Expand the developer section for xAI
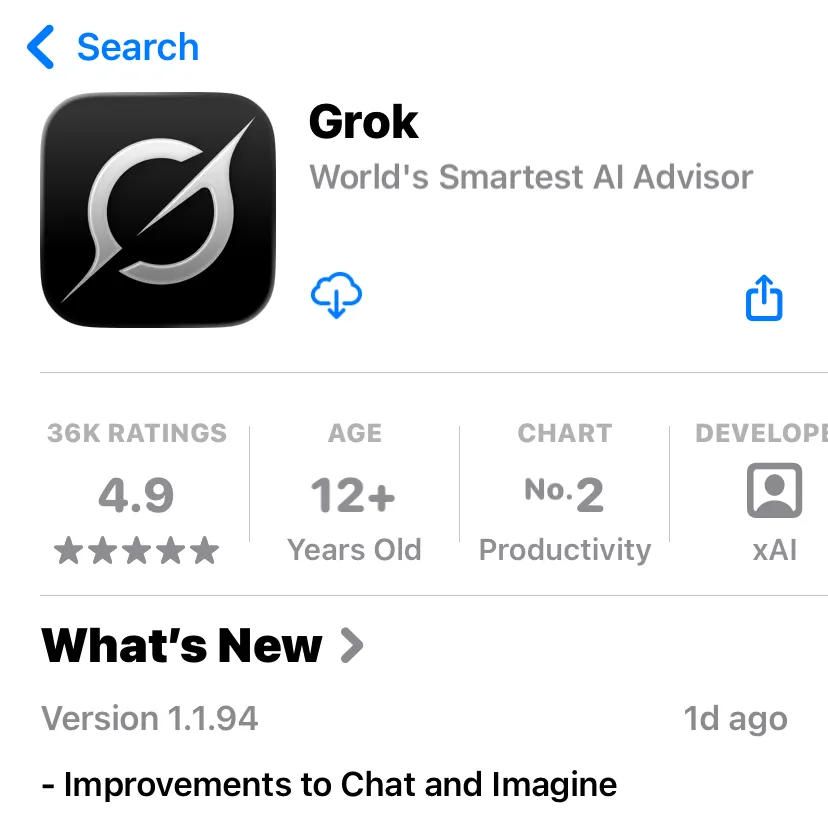Image resolution: width=828 pixels, height=832 pixels. pyautogui.click(x=775, y=492)
